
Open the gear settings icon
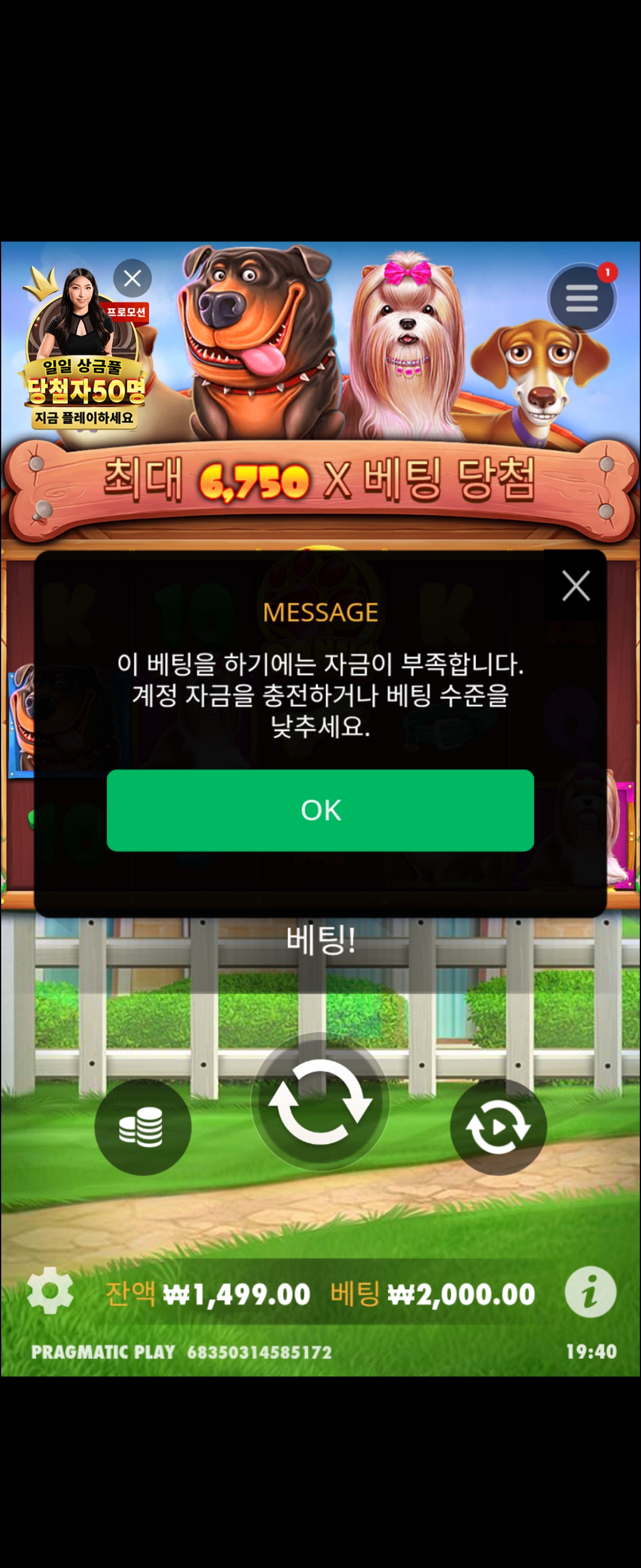point(50,1290)
